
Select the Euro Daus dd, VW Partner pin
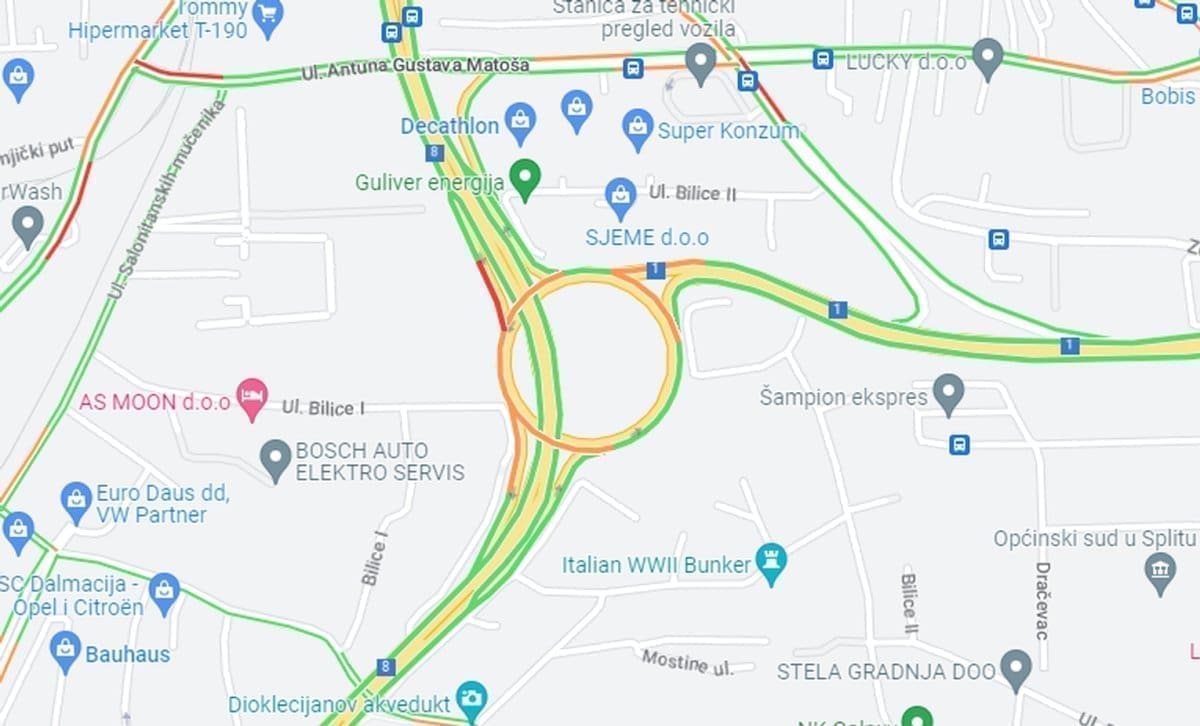coord(76,502)
